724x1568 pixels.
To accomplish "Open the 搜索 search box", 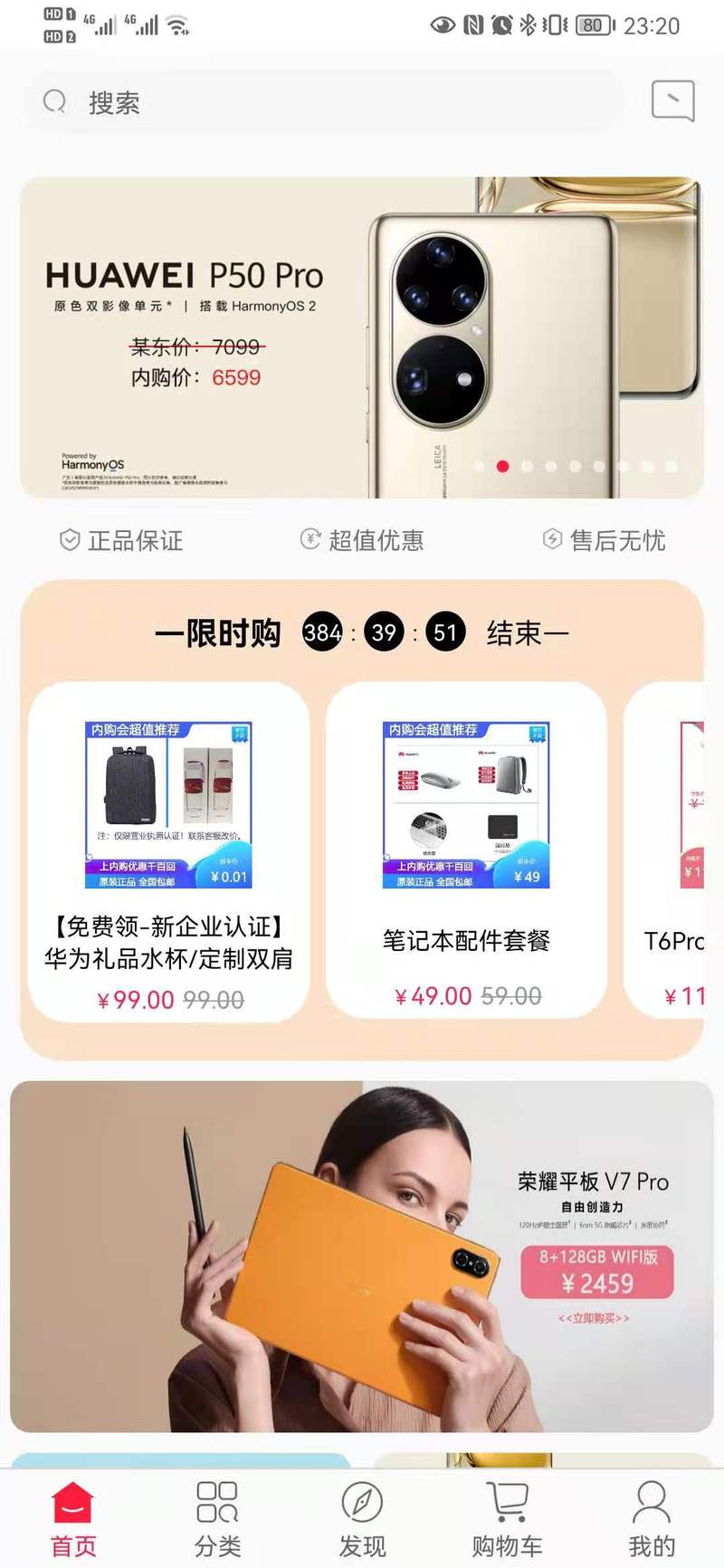I will (324, 102).
